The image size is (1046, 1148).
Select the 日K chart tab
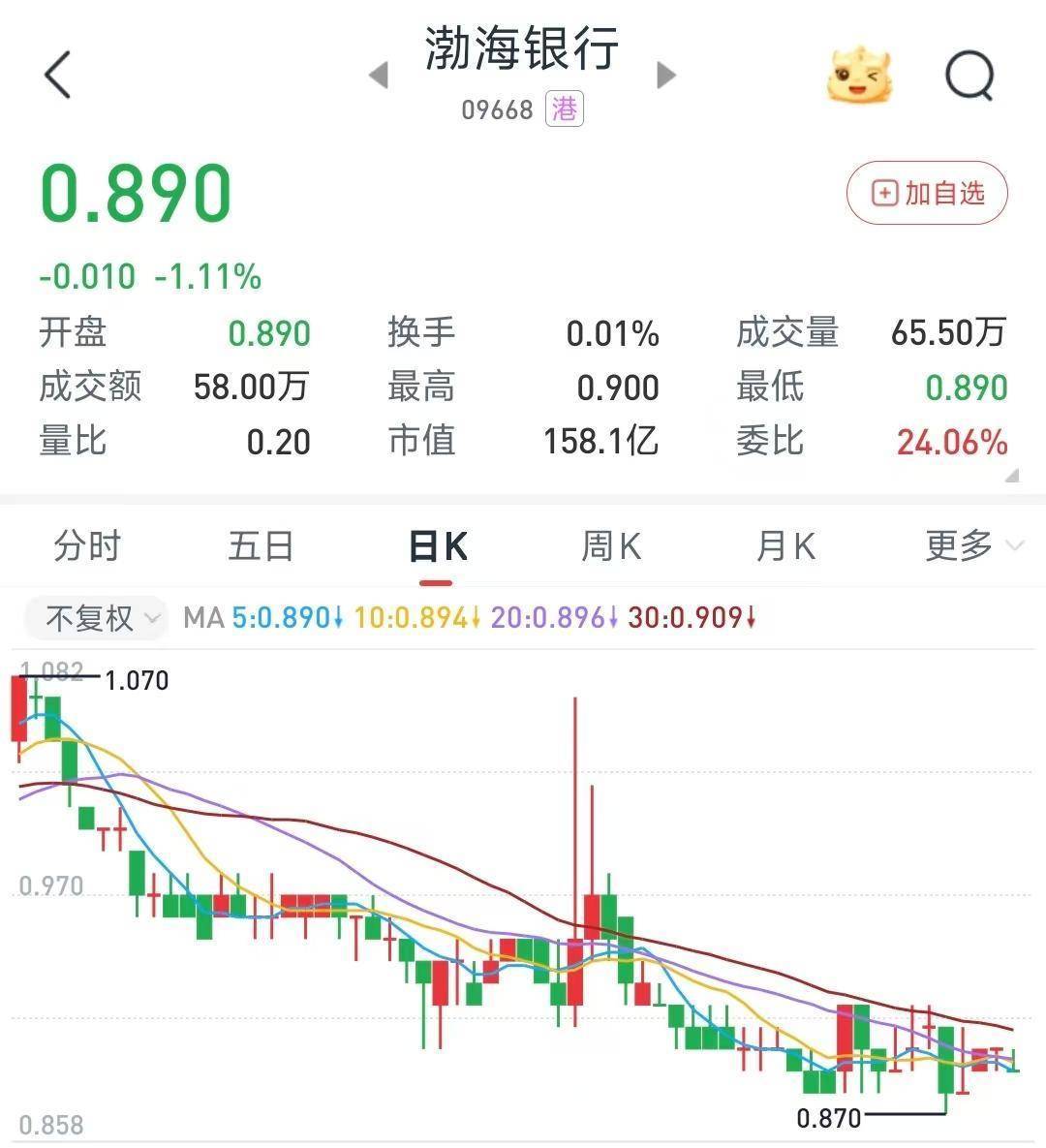point(437,547)
